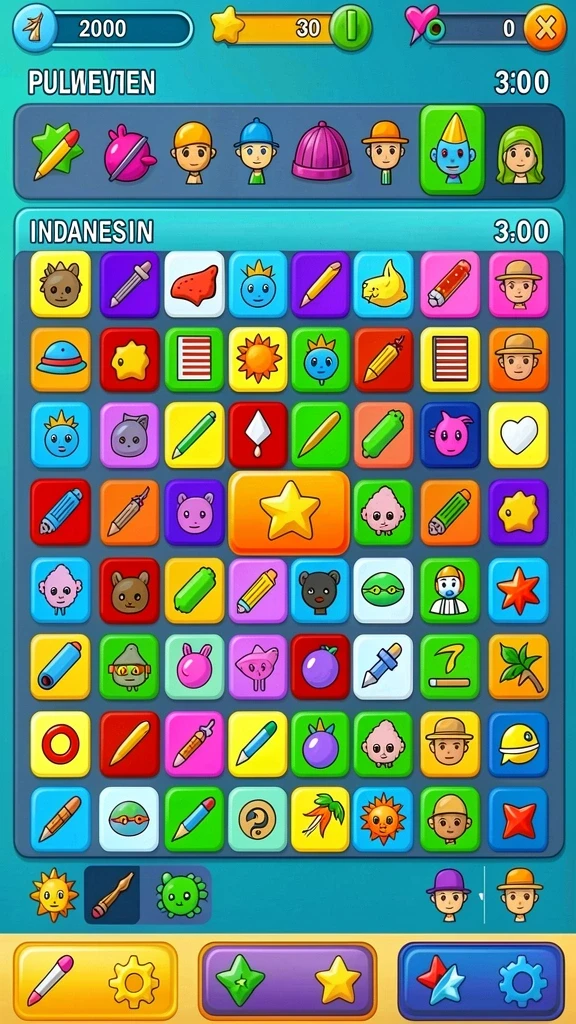Screen dimensions: 576x1024
Task: Tap the purple gem and star button
Action: [x=288, y=981]
